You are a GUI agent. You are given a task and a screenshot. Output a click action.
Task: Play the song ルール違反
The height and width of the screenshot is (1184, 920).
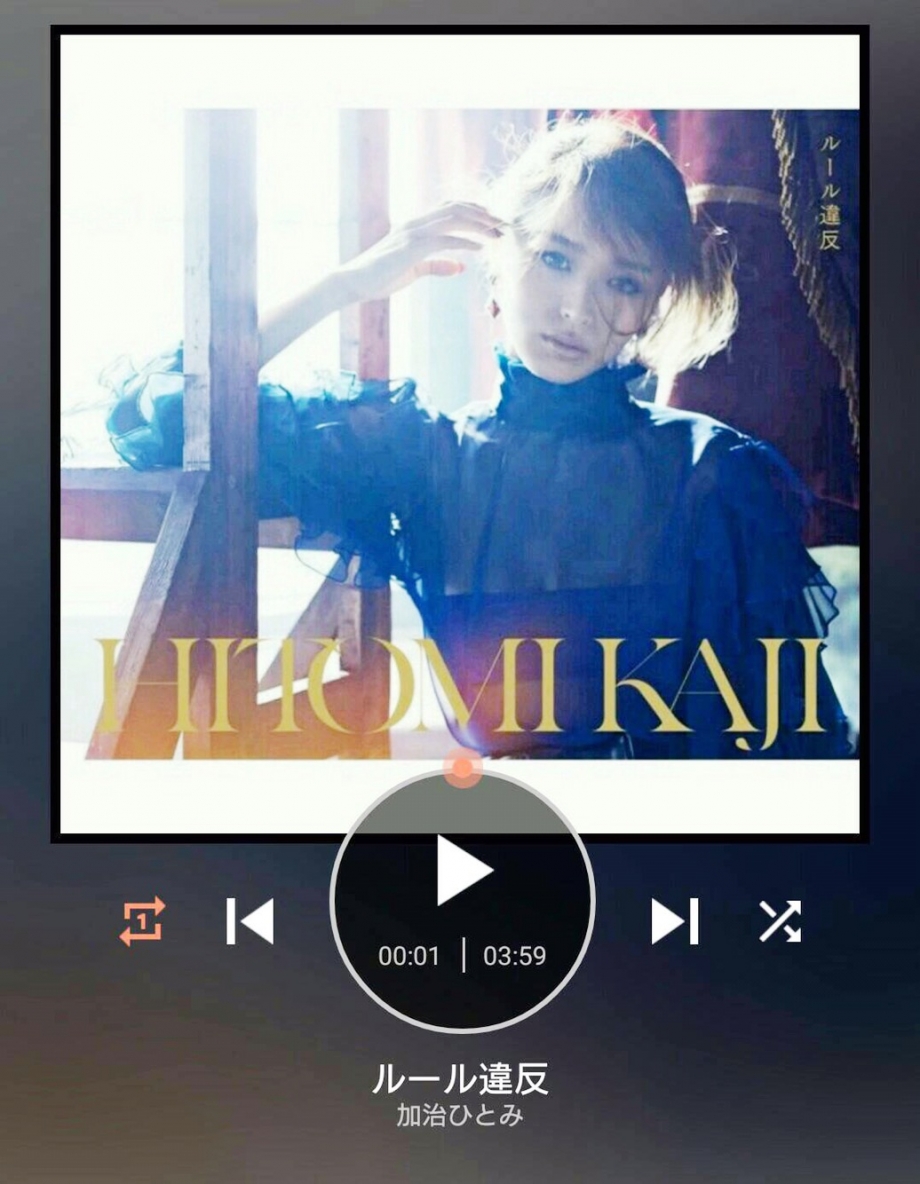coord(463,870)
